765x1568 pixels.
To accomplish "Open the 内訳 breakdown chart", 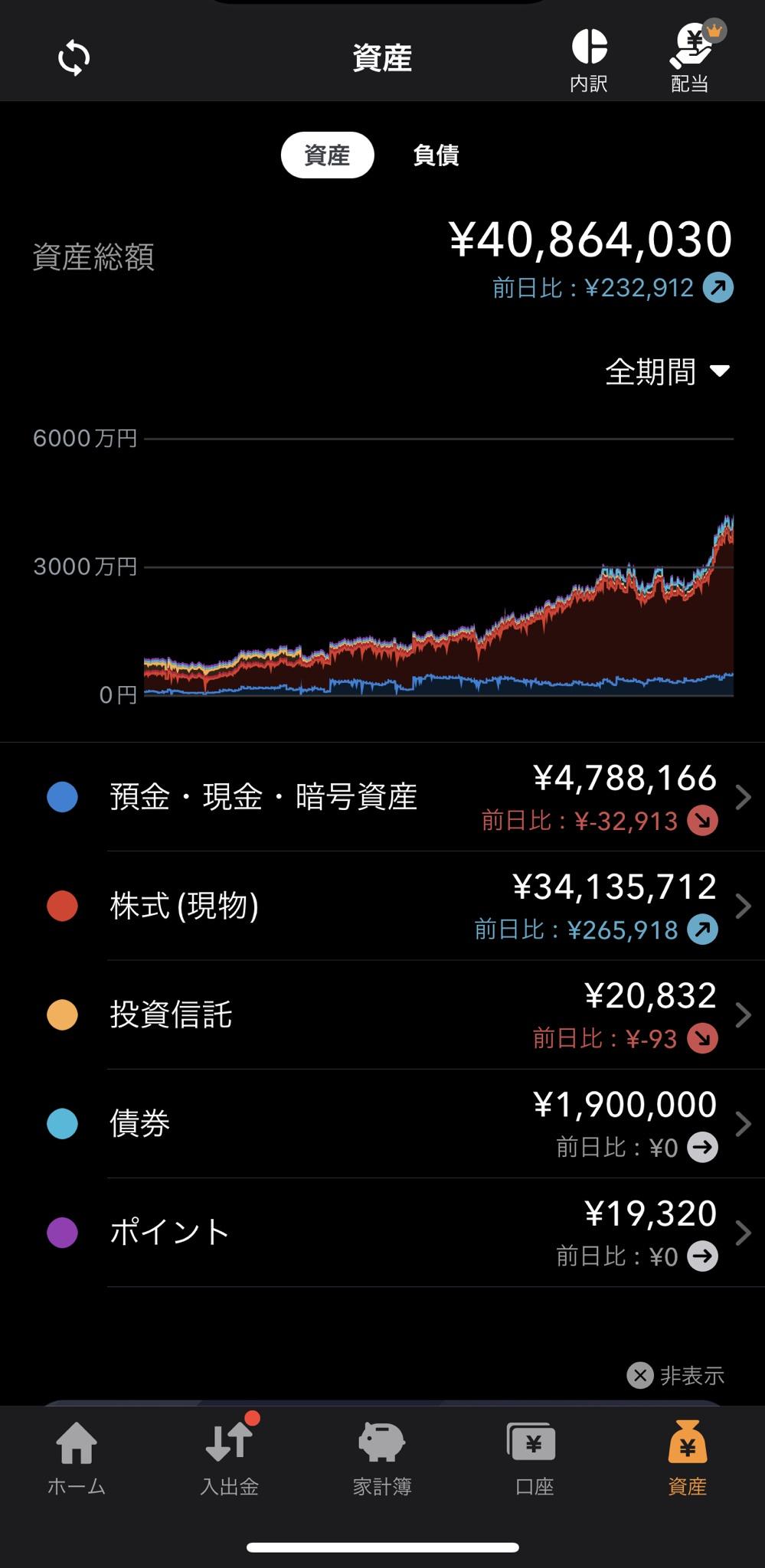I will tap(588, 60).
